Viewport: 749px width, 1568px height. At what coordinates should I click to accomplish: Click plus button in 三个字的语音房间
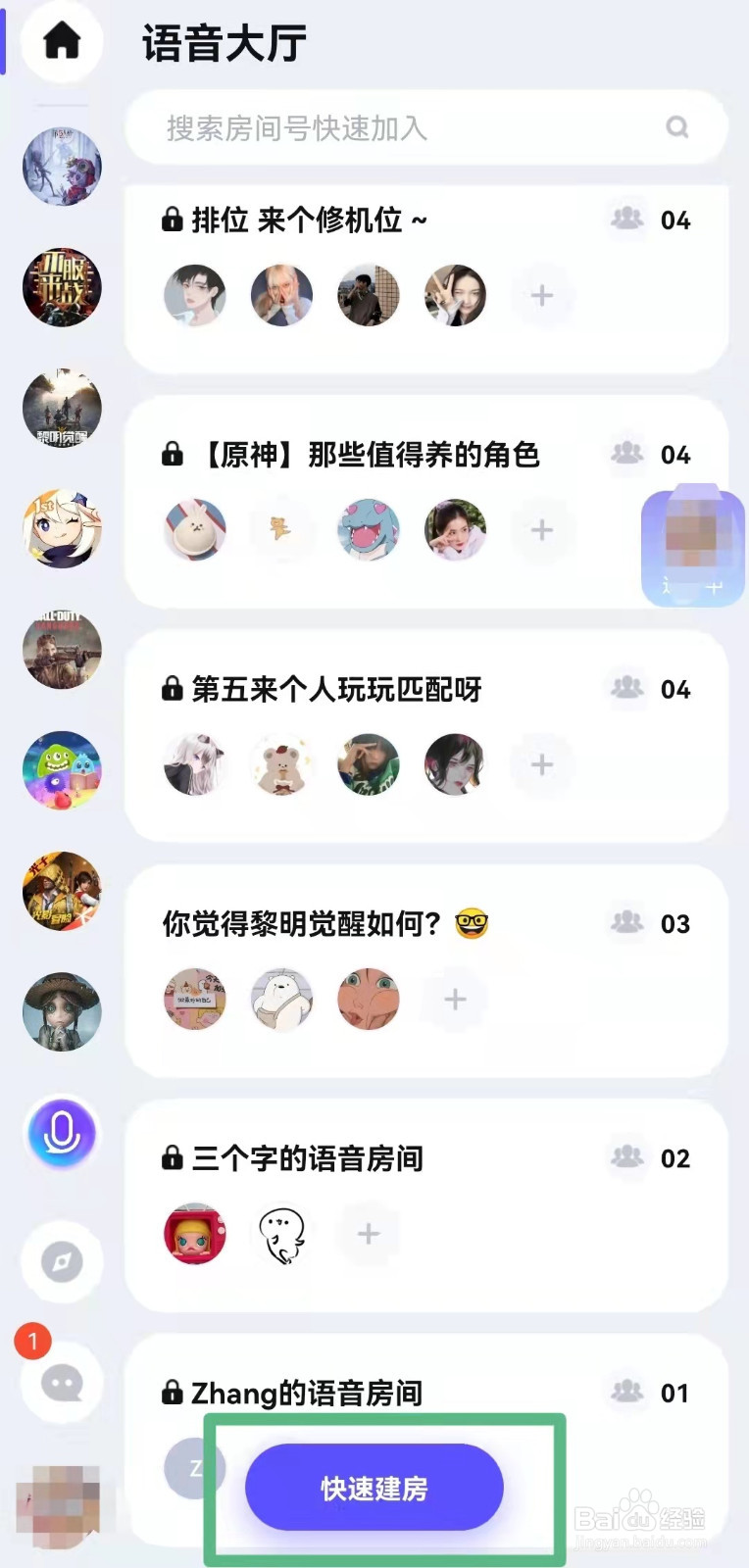[x=368, y=1235]
